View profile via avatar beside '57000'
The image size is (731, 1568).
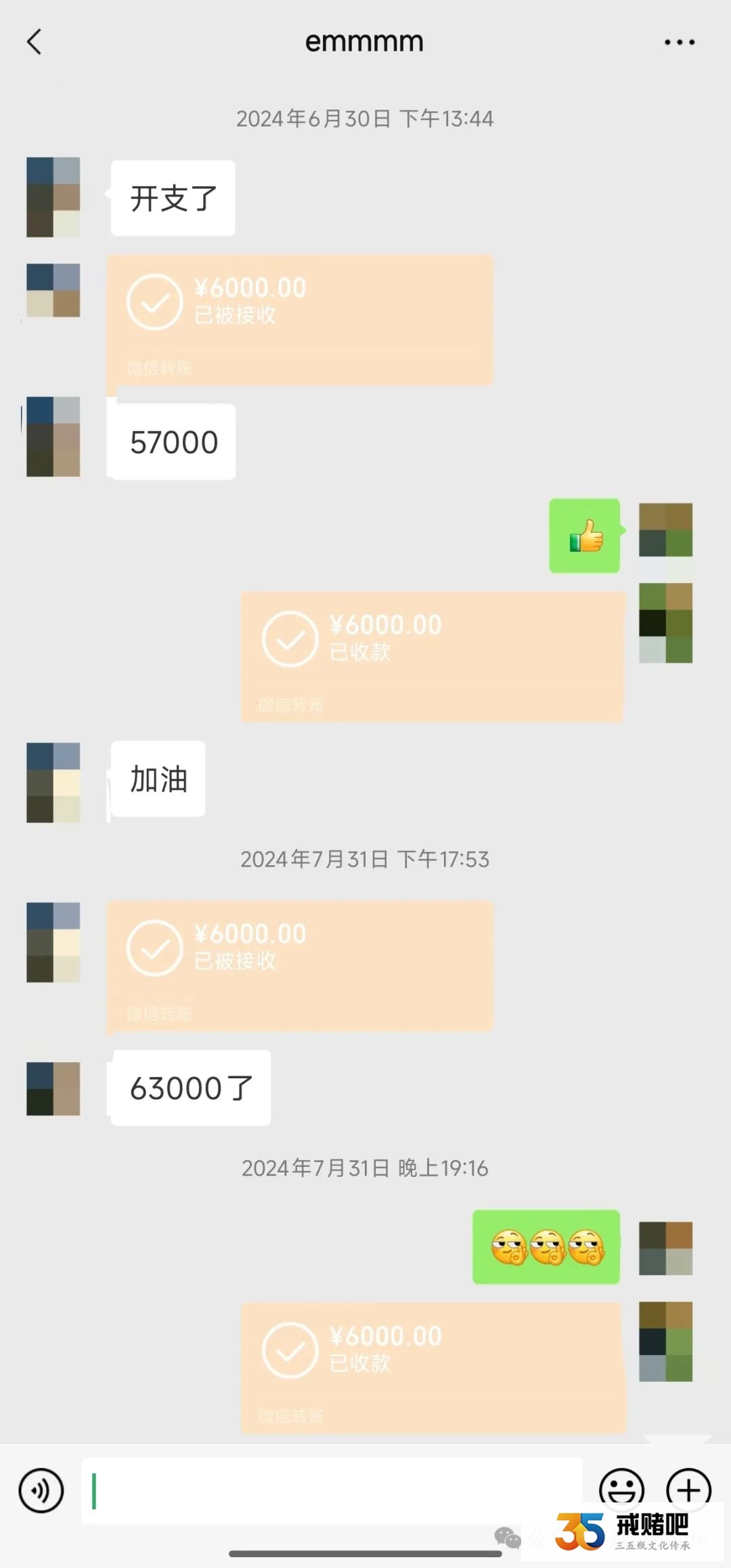[x=53, y=437]
